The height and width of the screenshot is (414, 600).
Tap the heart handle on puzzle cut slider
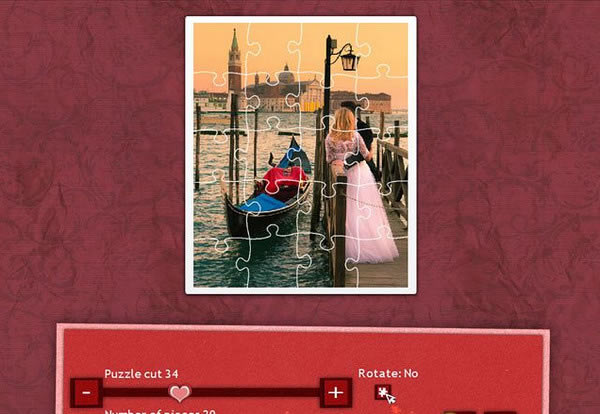(x=180, y=393)
